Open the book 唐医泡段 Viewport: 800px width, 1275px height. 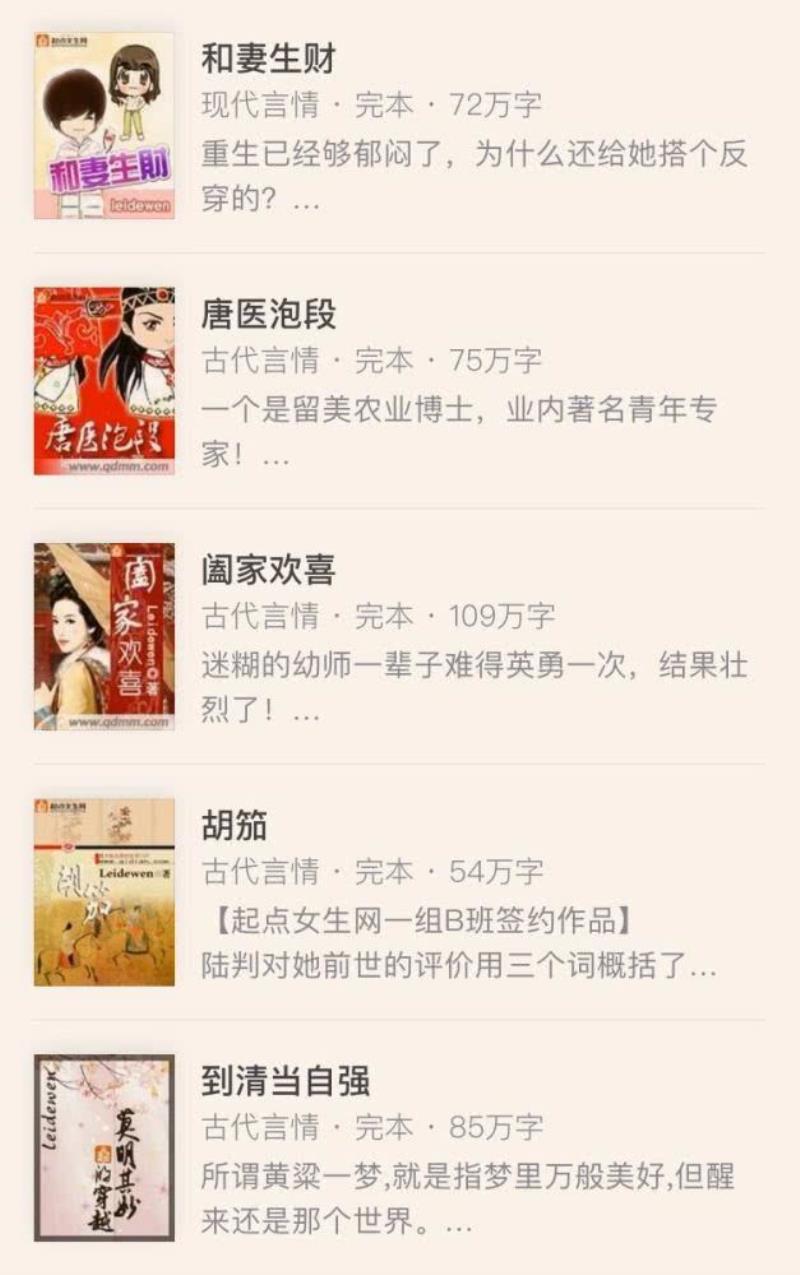(x=269, y=316)
